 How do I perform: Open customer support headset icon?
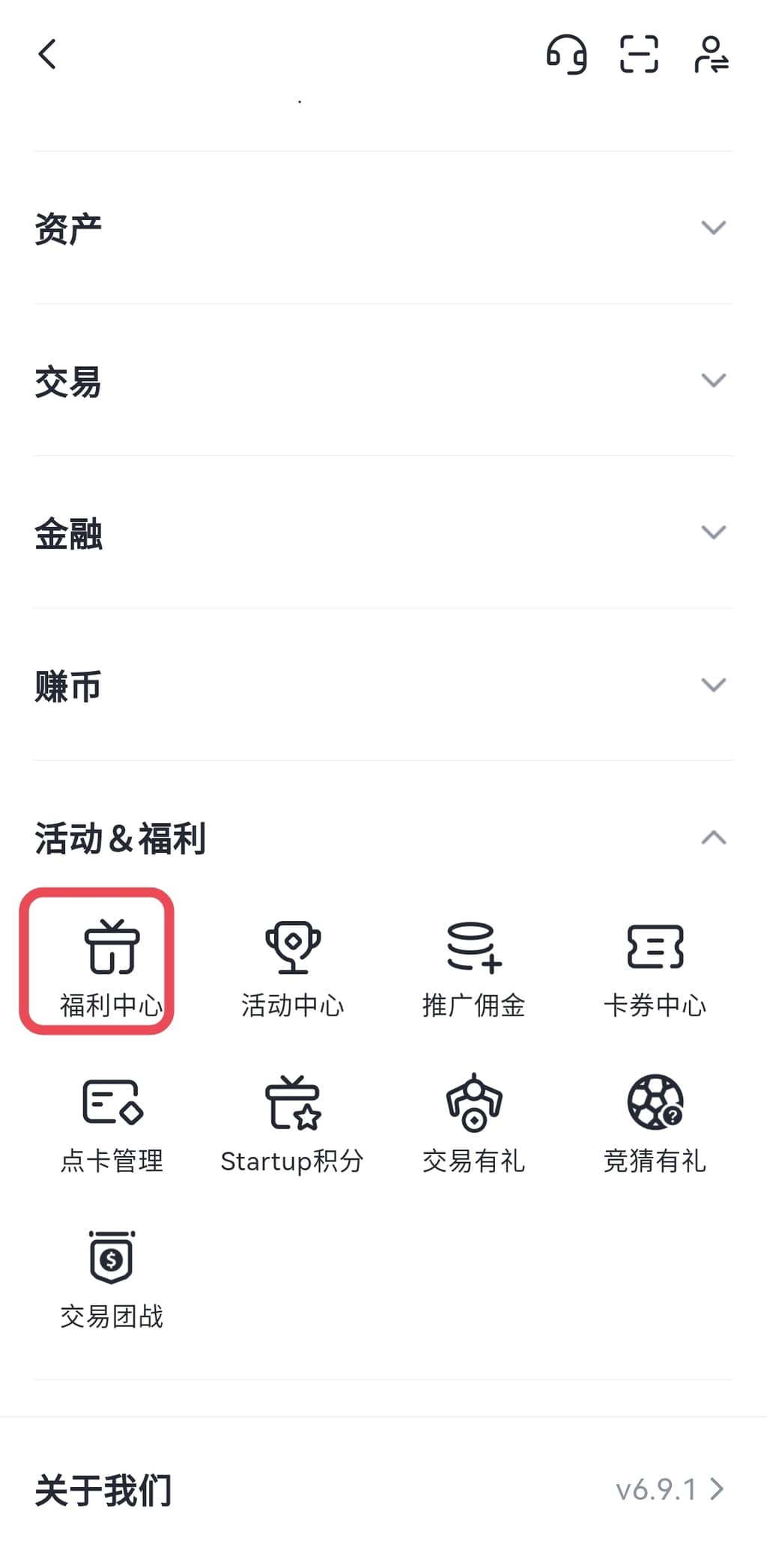coord(566,55)
